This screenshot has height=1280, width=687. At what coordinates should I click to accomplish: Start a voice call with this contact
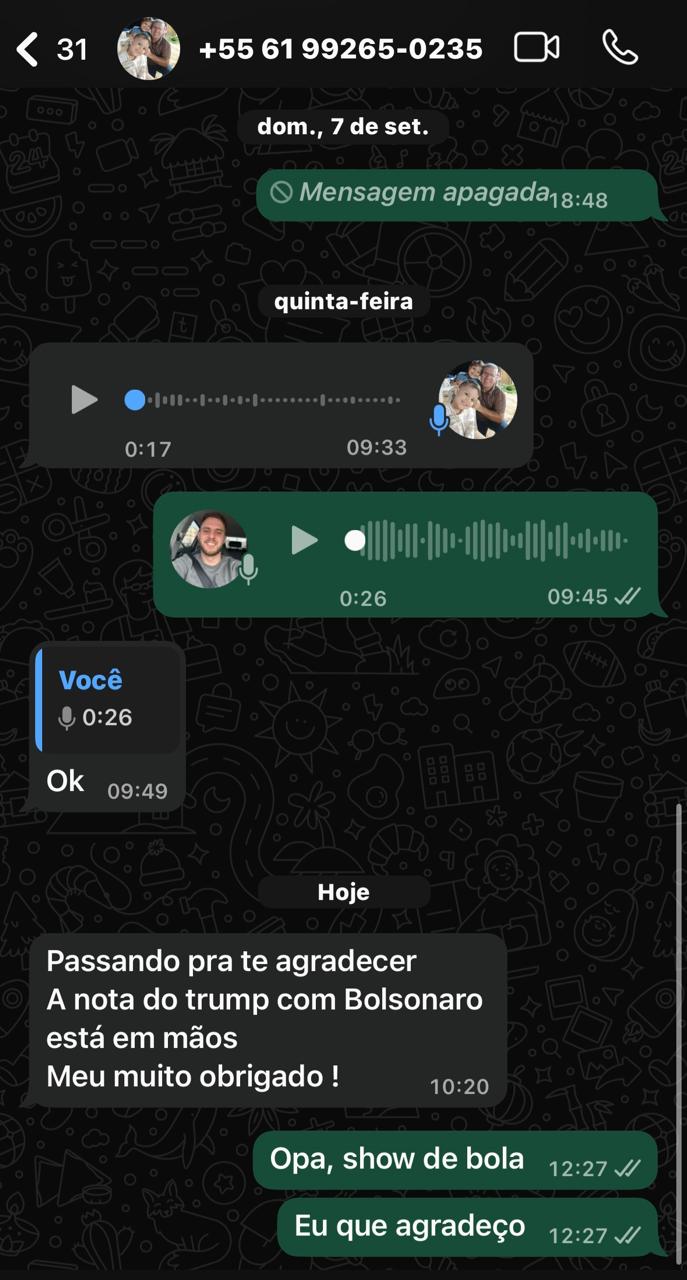pos(620,48)
